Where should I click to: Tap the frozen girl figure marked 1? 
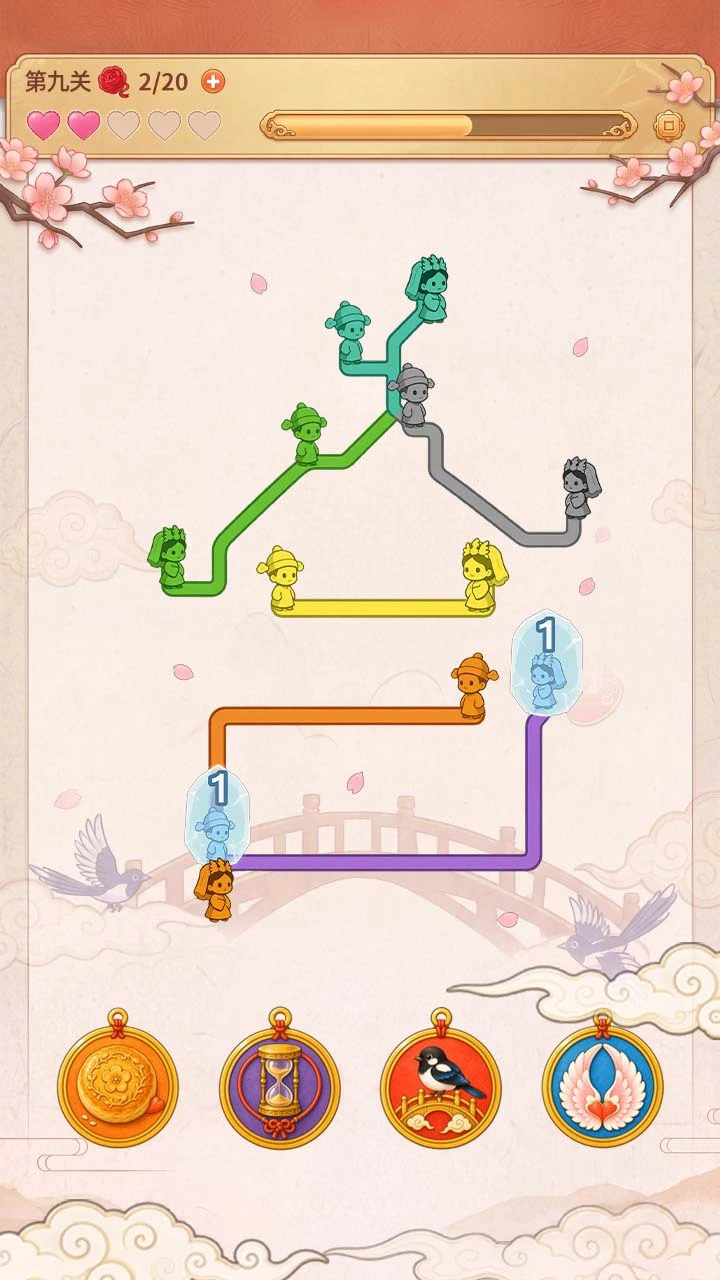[x=545, y=664]
